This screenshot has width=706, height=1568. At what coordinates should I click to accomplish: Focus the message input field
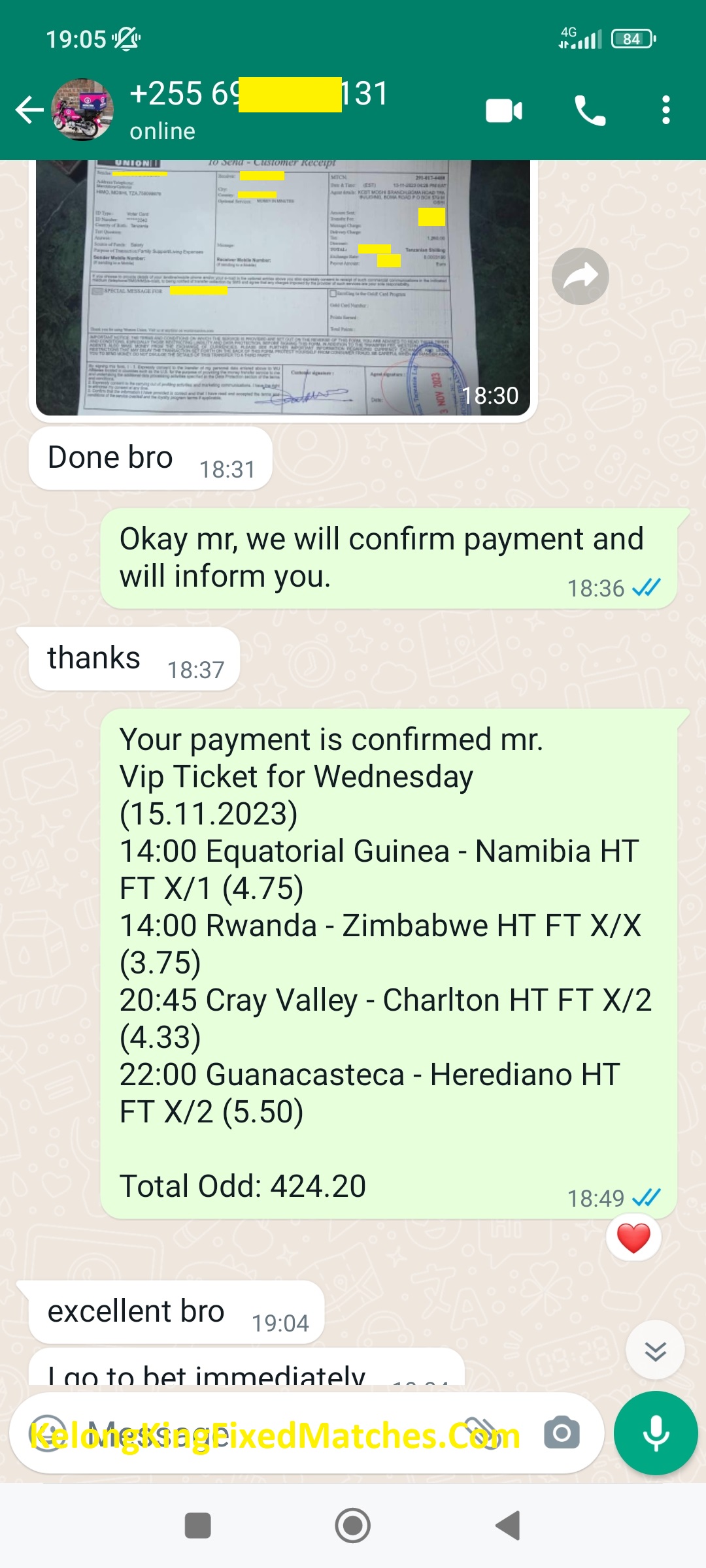coord(261,1433)
